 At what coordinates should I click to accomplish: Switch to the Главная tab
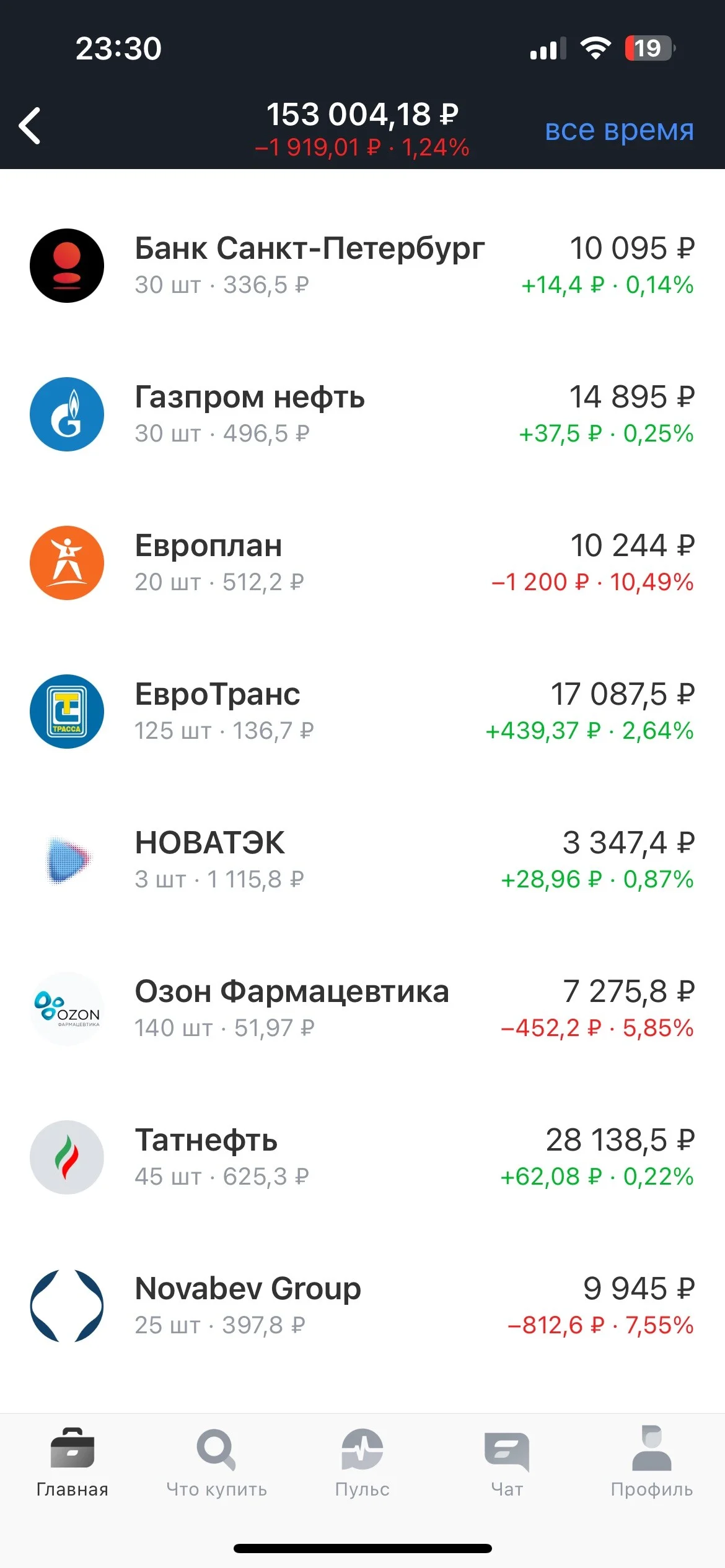[72, 1462]
